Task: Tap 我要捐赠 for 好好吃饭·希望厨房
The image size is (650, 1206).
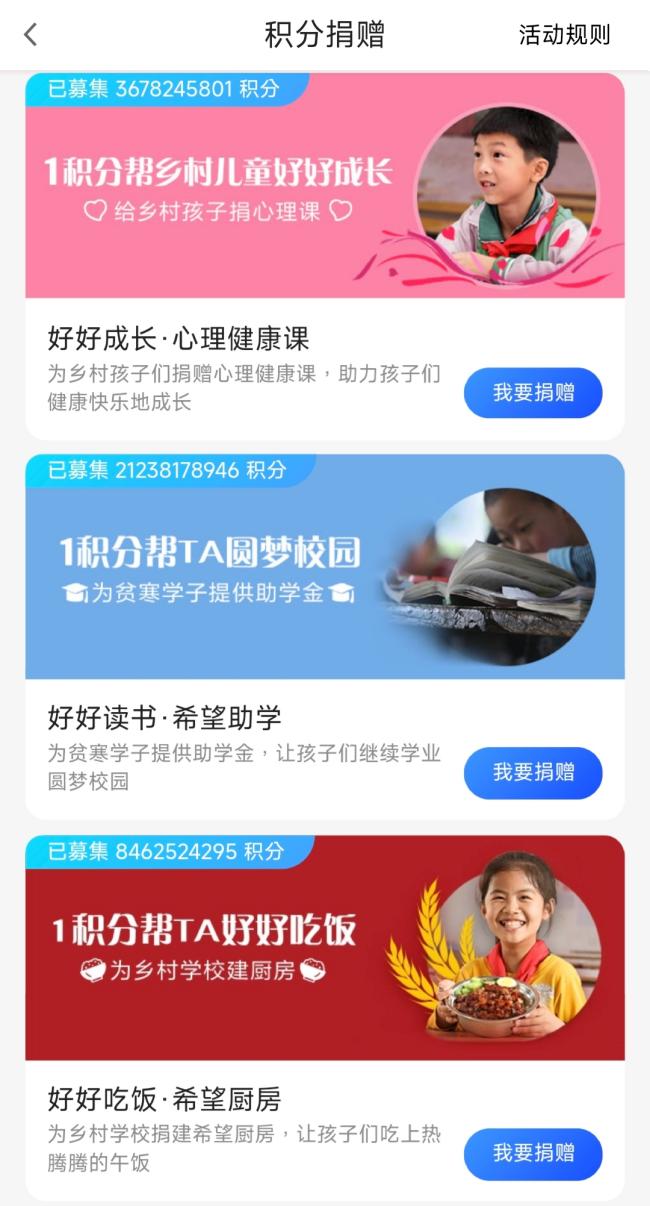Action: pos(533,1153)
